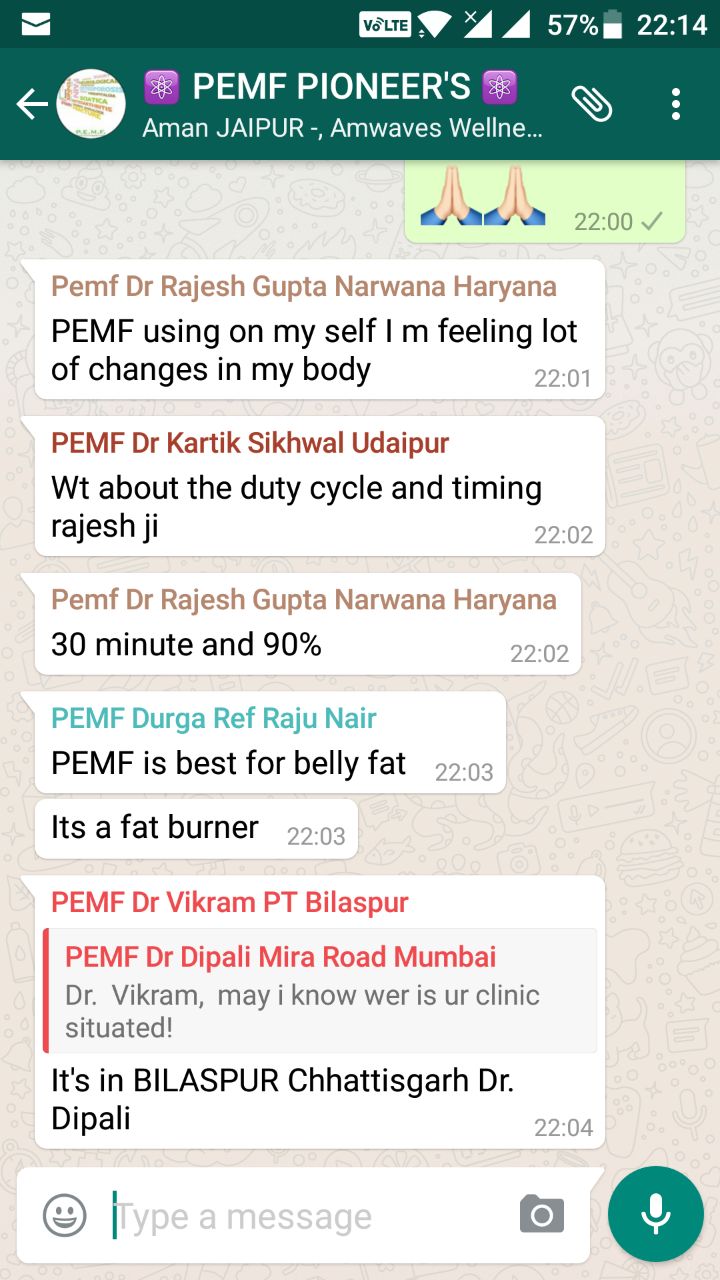Focus the Type a message field

coord(300,1216)
